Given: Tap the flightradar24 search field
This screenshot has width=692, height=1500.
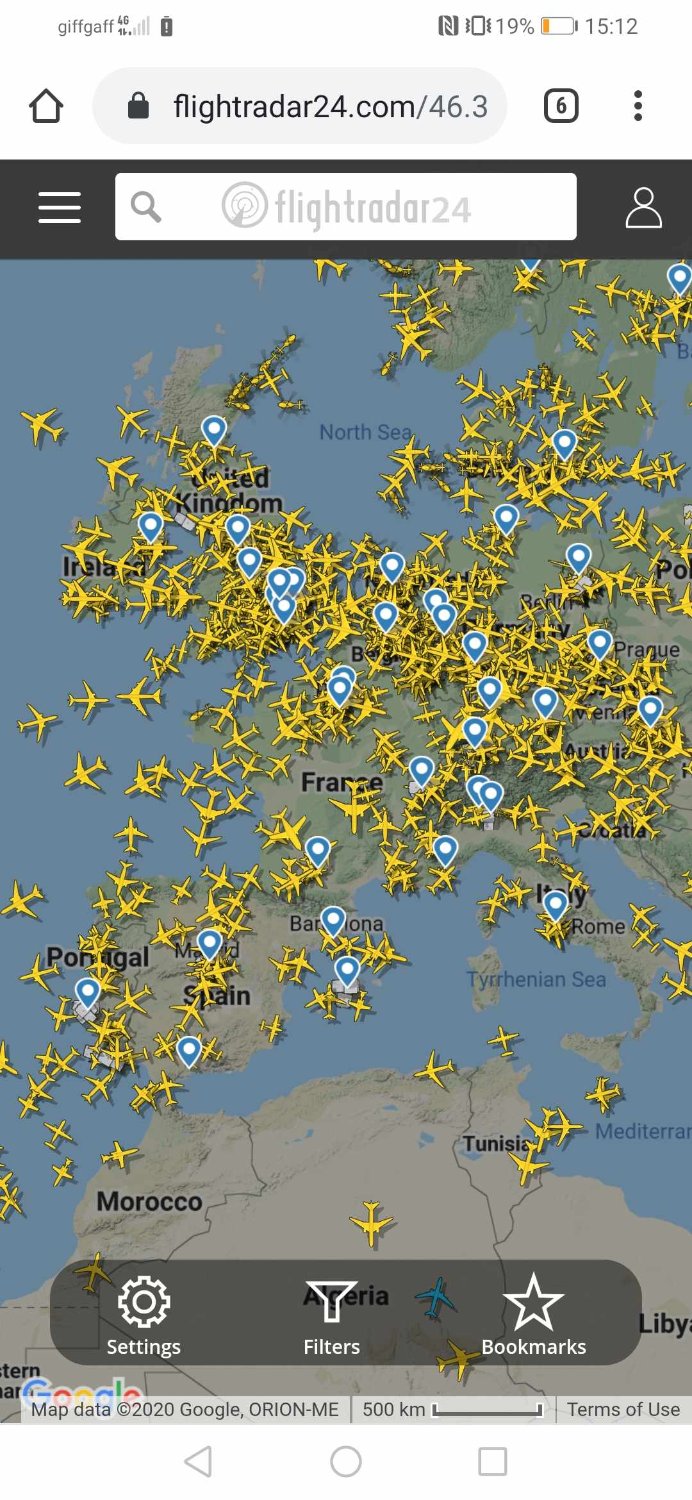Looking at the screenshot, I should coord(345,207).
